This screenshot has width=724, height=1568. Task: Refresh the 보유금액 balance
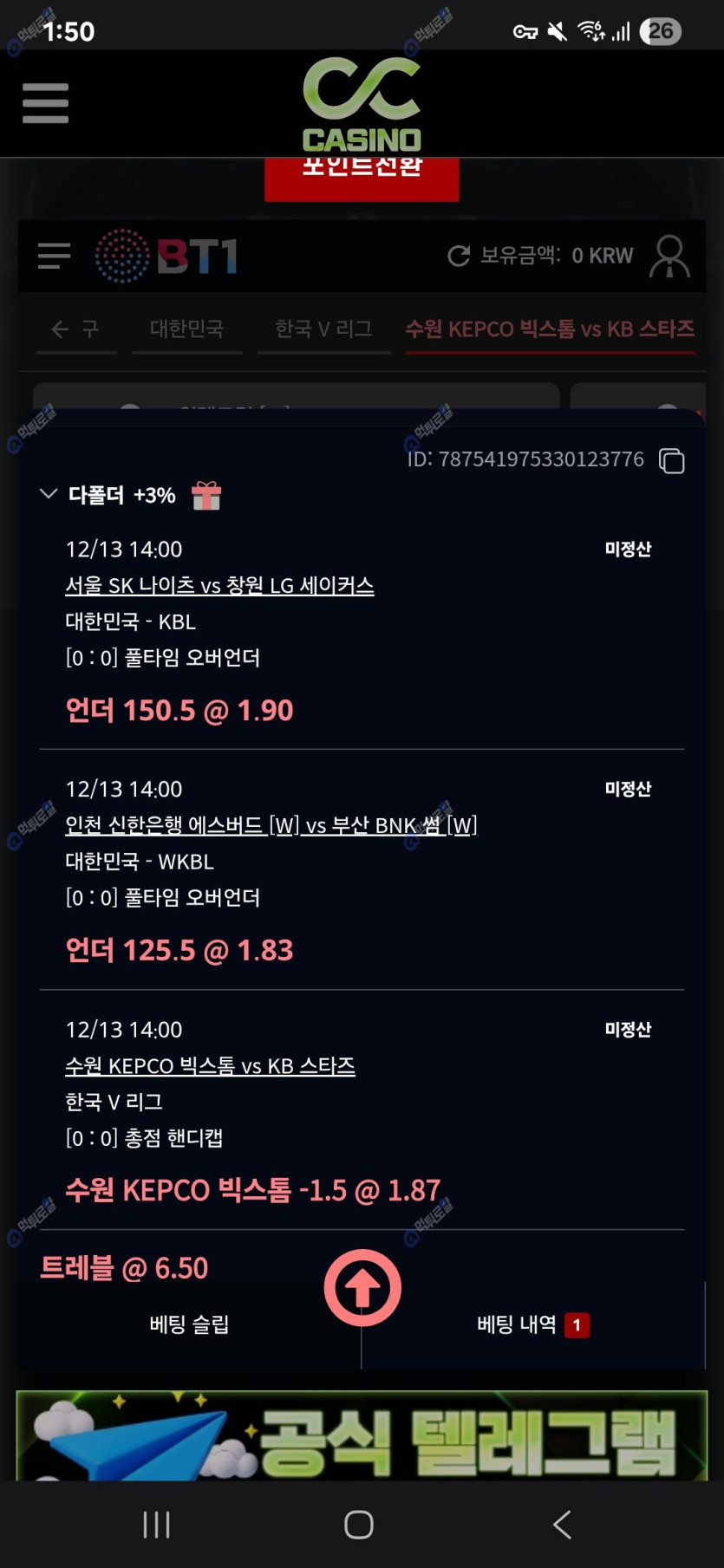(459, 256)
